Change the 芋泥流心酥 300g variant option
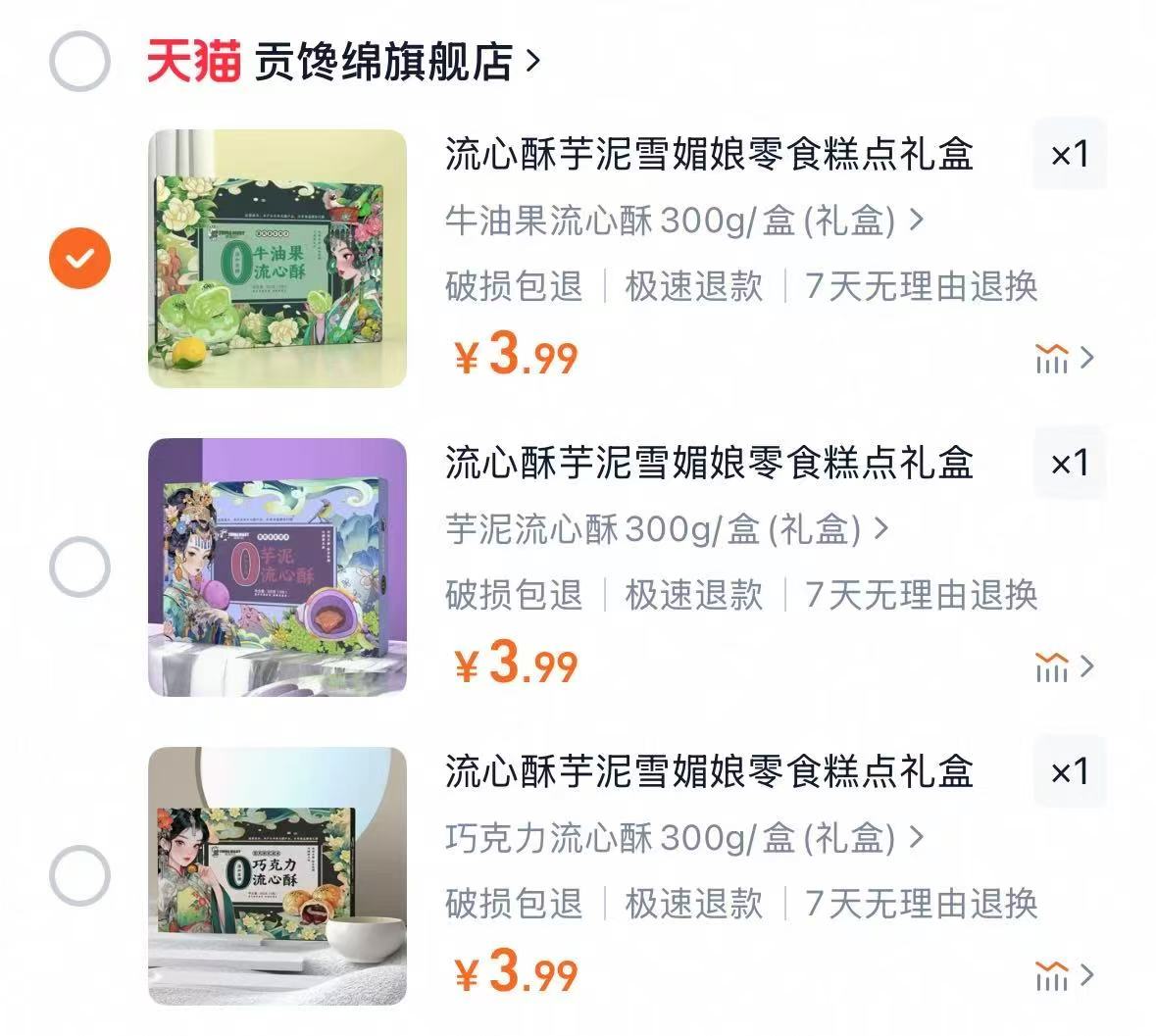The height and width of the screenshot is (1036, 1156). coord(667,529)
